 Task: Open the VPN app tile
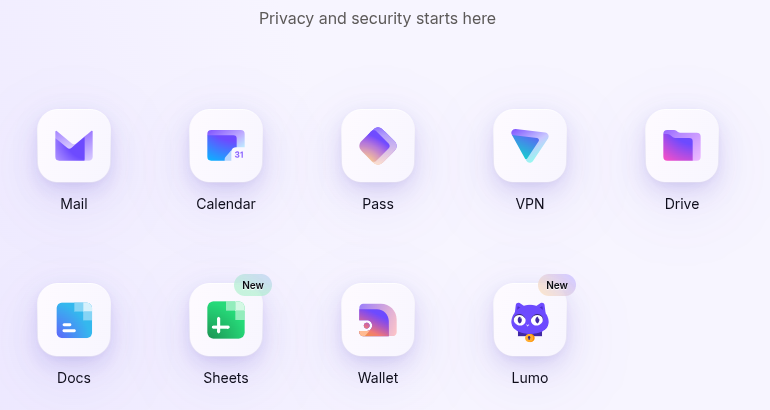(x=530, y=146)
